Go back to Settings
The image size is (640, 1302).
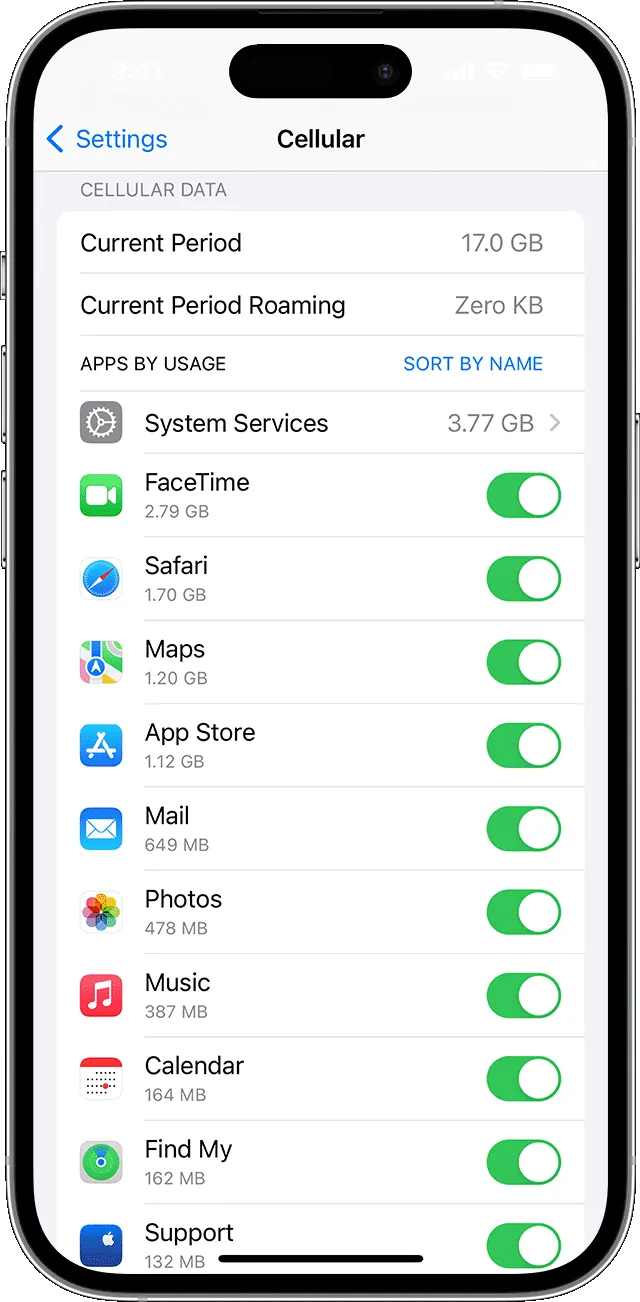106,139
